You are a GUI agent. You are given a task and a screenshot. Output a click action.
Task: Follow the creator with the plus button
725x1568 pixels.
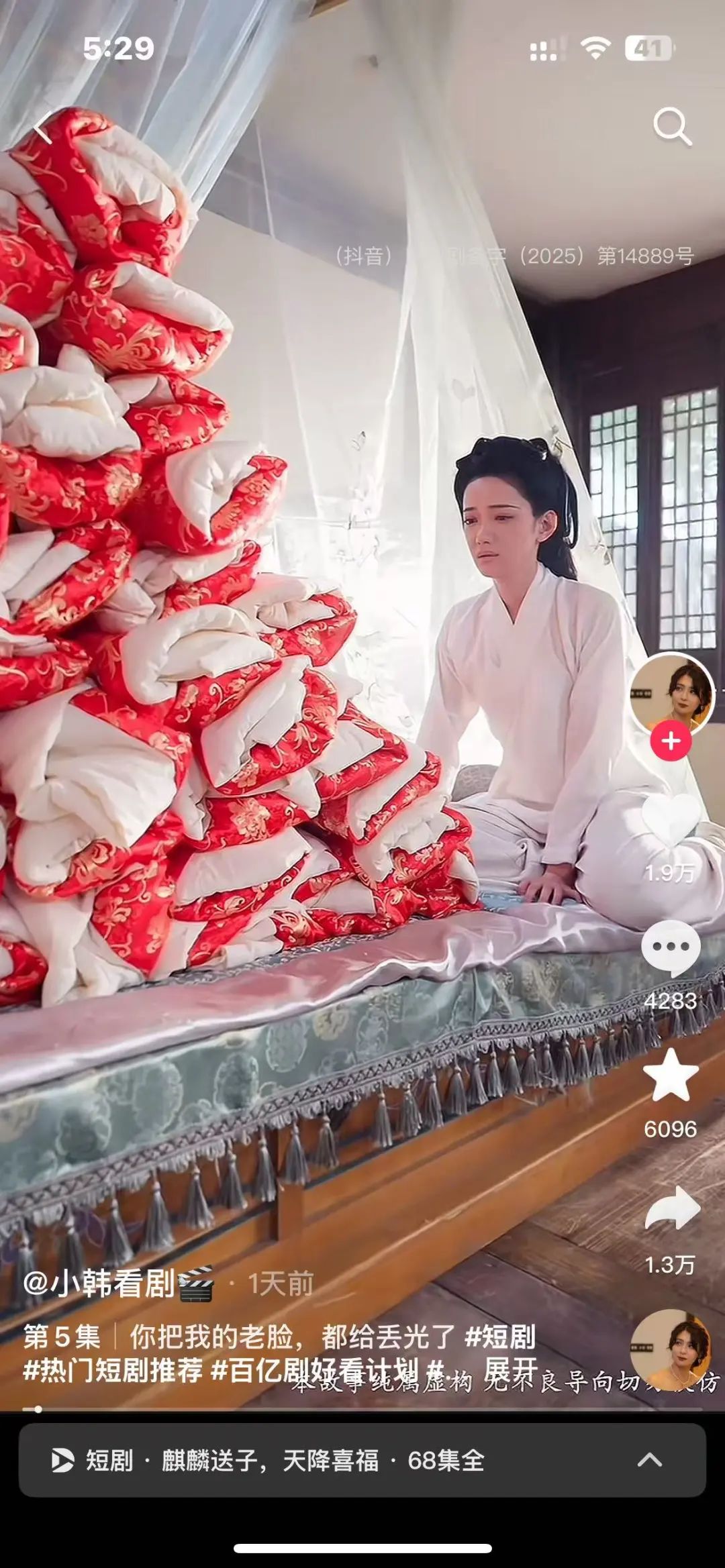671,741
